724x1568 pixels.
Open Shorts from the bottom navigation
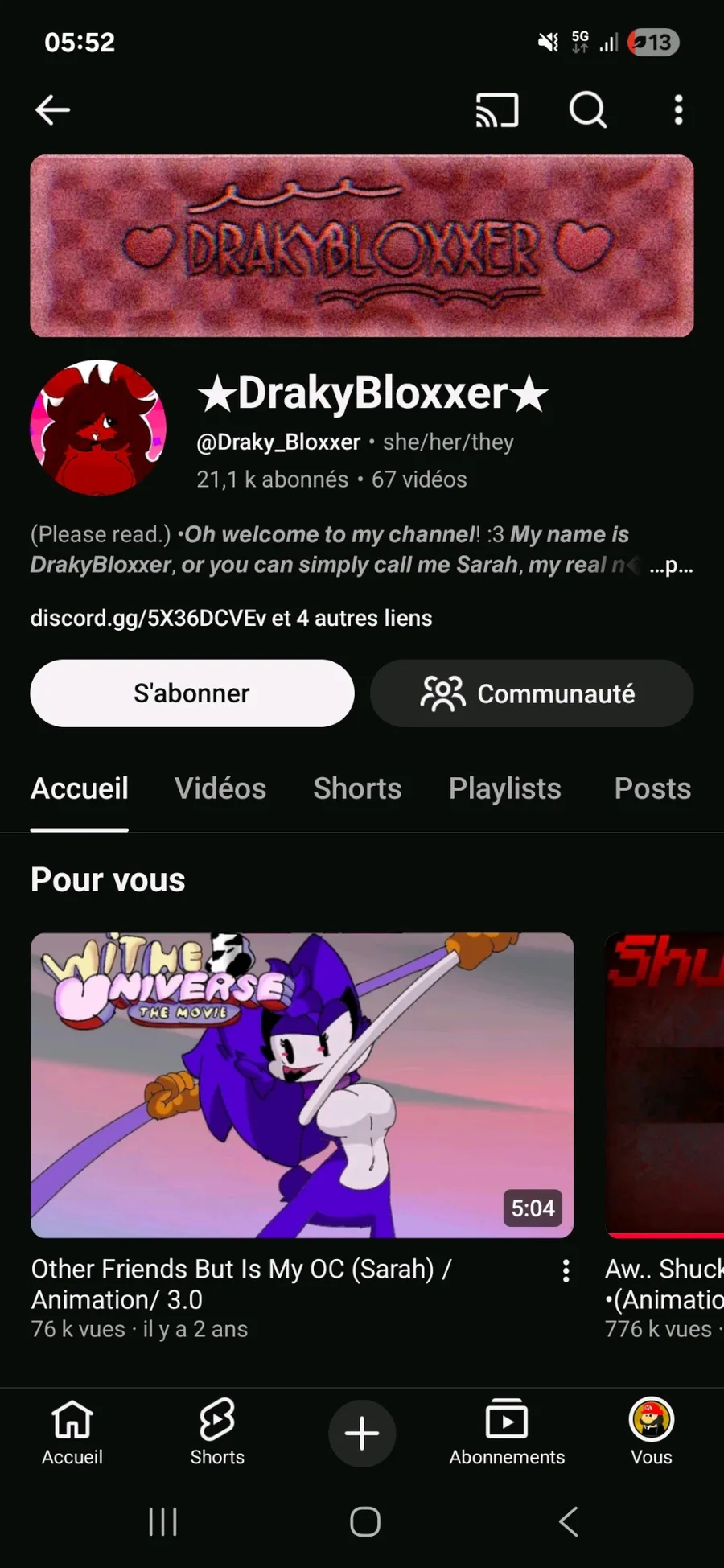pyautogui.click(x=217, y=1433)
